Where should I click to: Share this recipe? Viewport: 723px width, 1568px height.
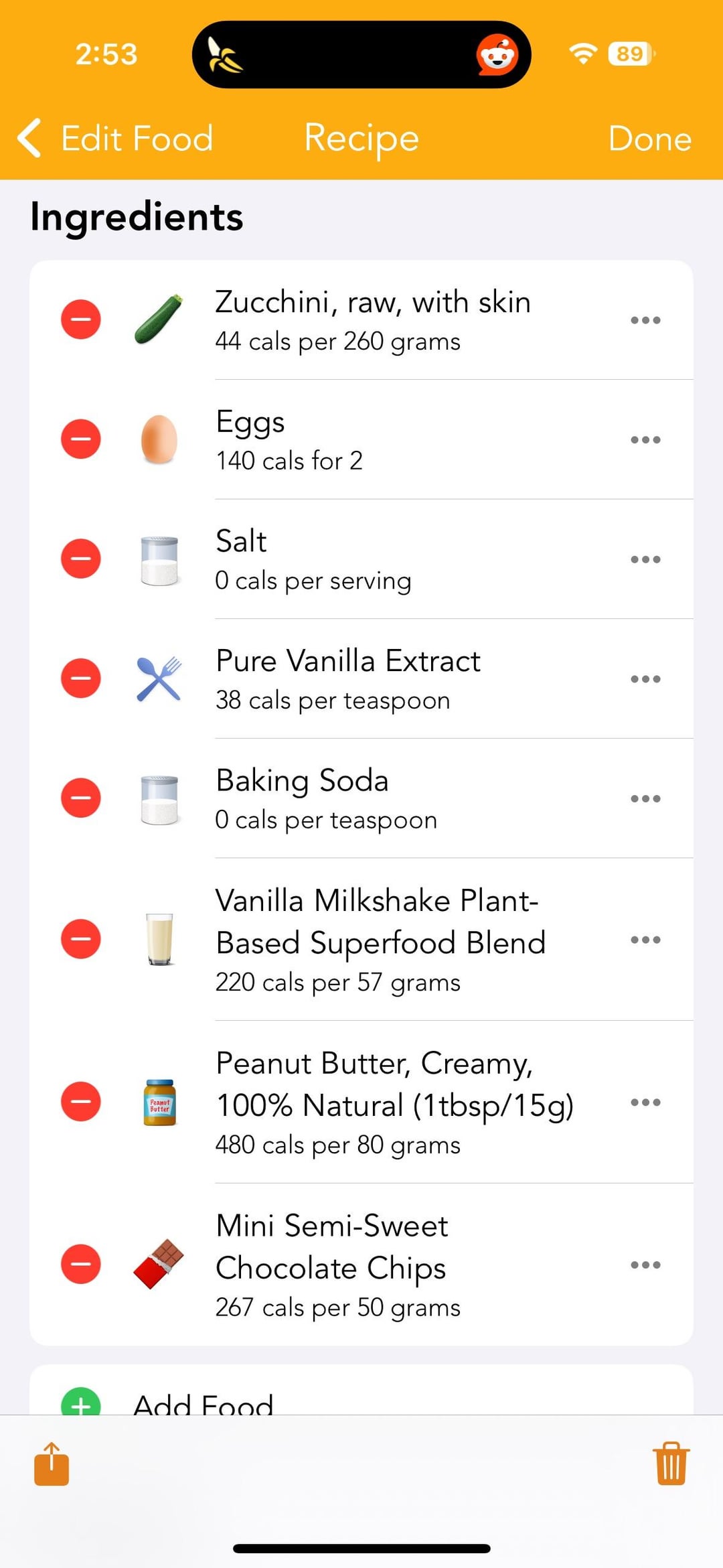[x=52, y=1464]
